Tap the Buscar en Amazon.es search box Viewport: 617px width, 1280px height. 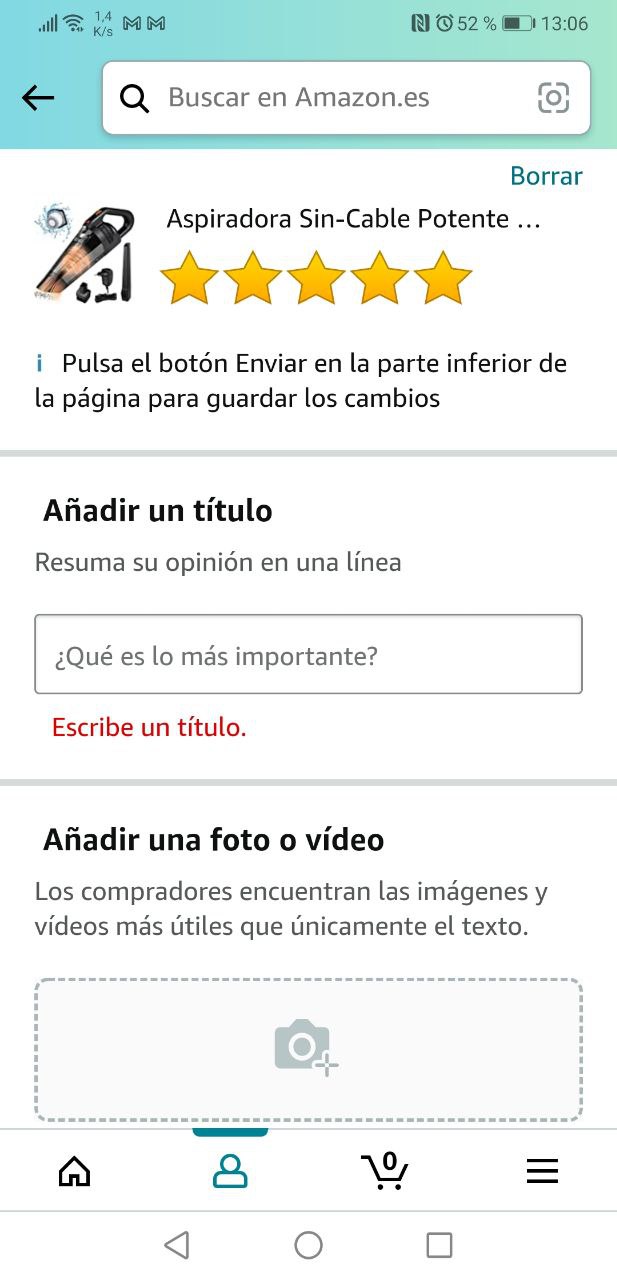pyautogui.click(x=330, y=98)
